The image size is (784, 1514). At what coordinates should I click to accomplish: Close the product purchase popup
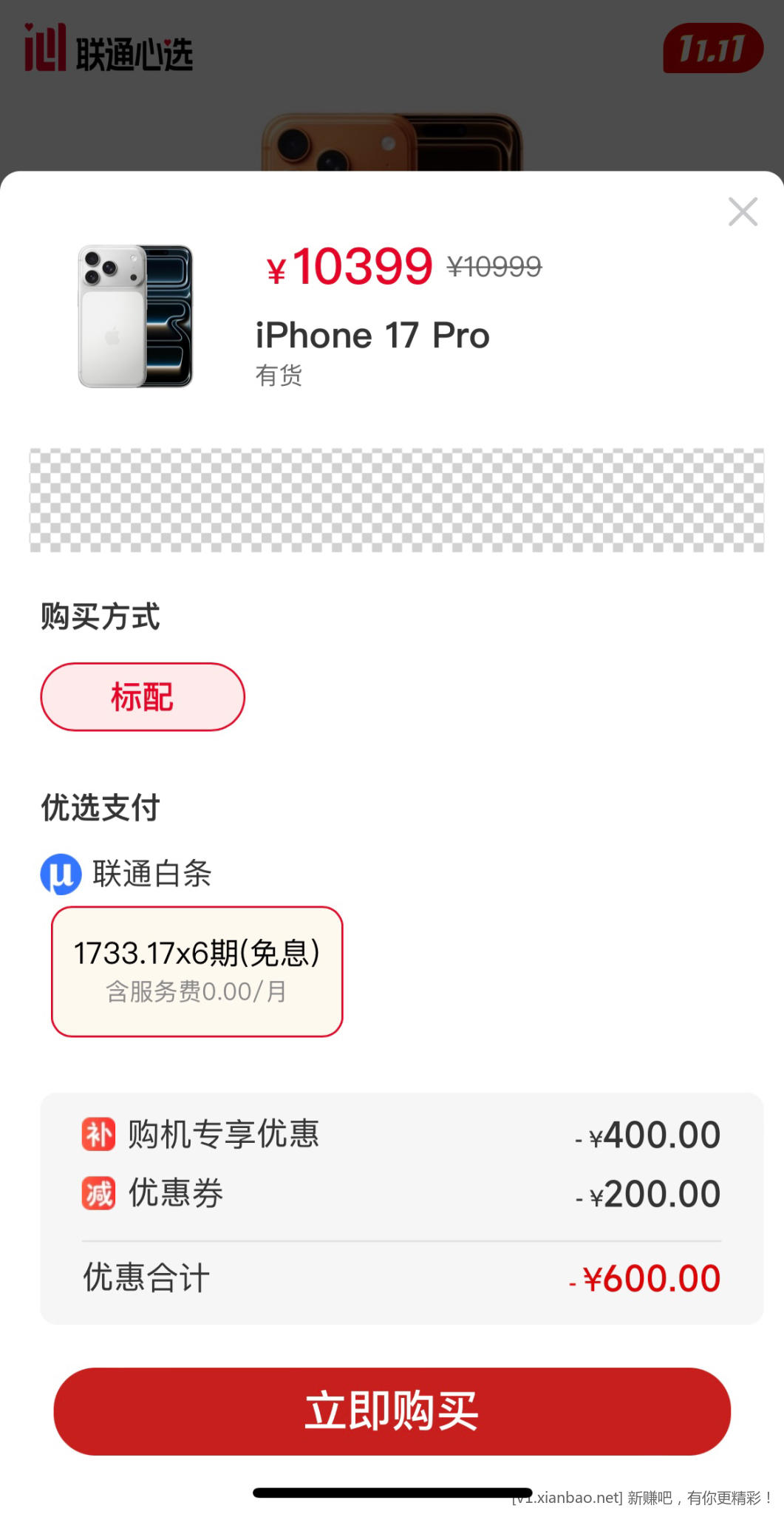[743, 213]
